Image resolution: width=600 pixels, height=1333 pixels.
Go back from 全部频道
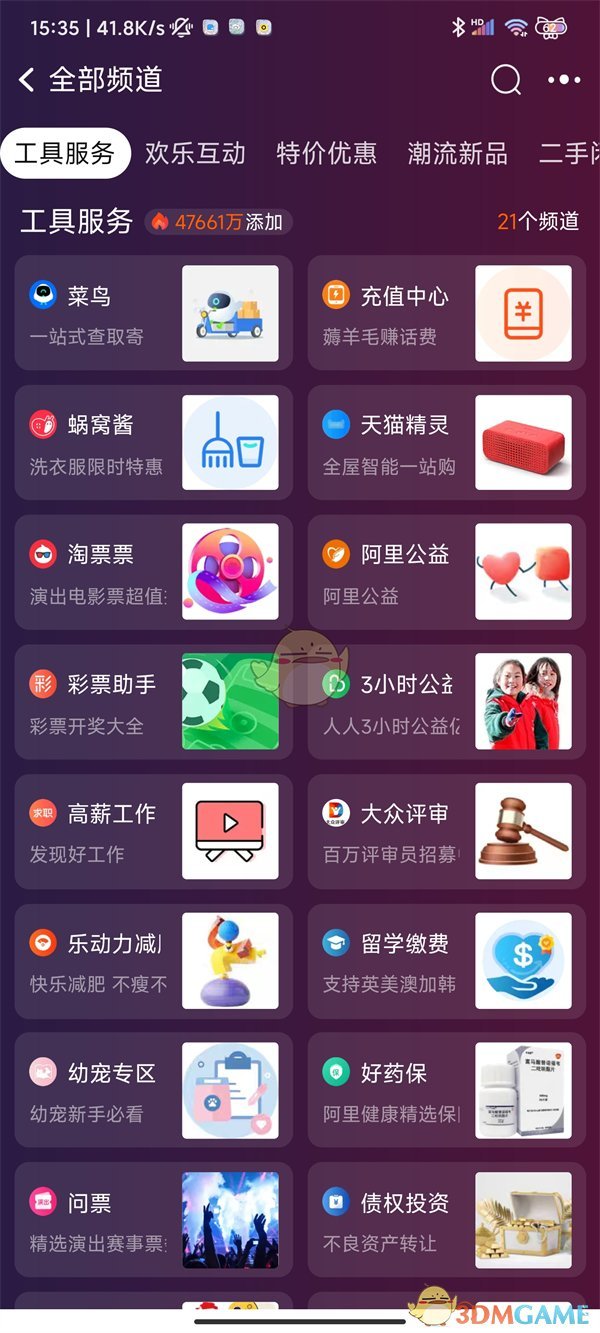(x=27, y=80)
